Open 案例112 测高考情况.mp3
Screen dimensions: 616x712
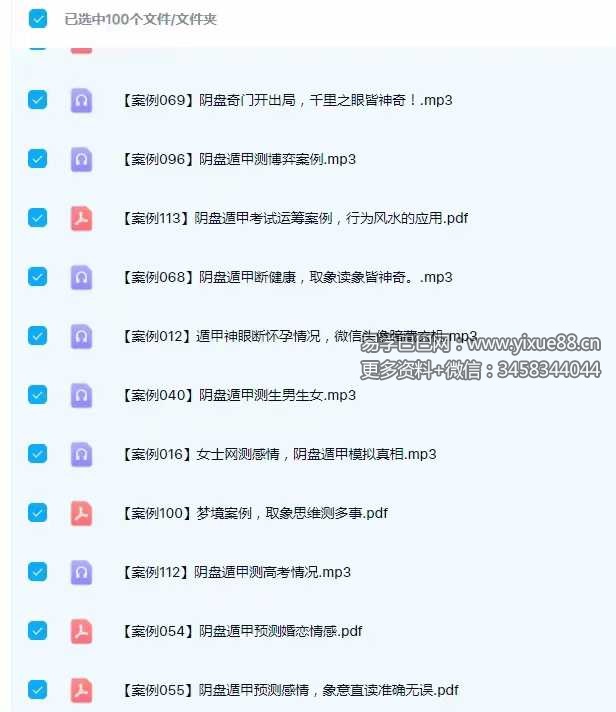235,572
